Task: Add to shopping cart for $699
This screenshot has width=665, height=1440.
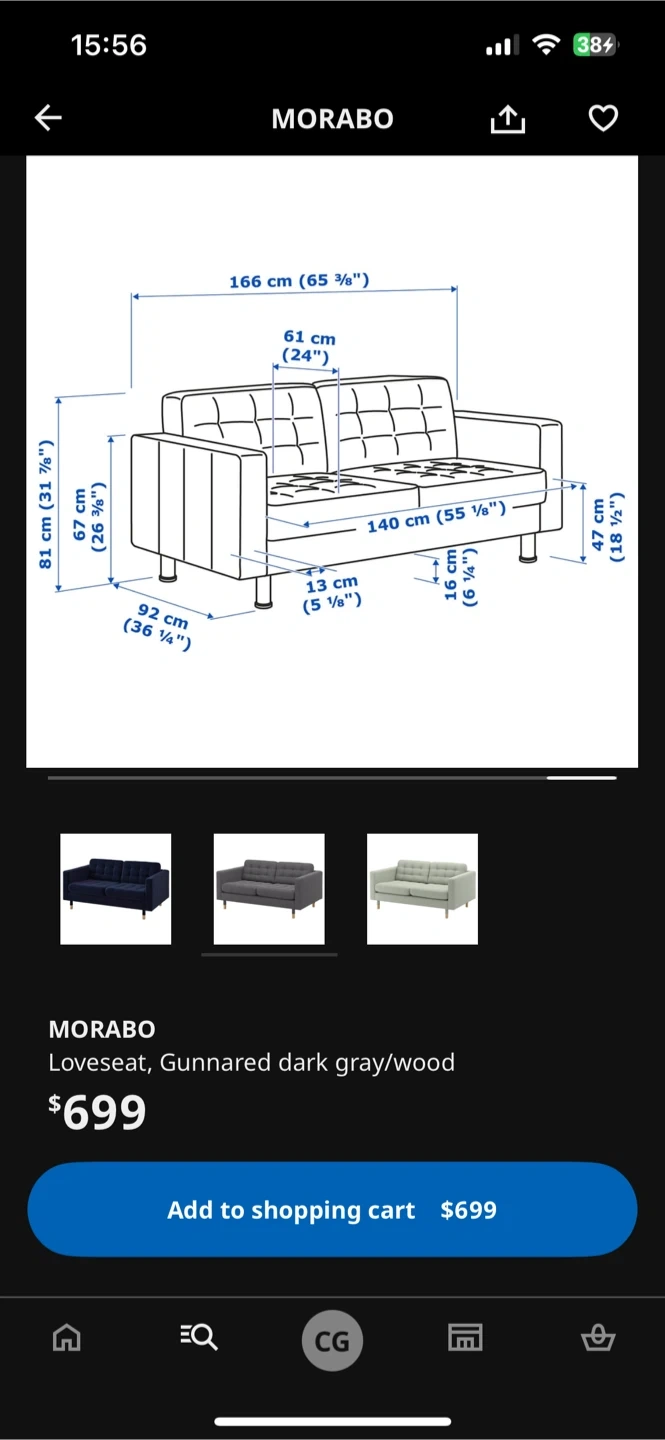Action: click(332, 1210)
